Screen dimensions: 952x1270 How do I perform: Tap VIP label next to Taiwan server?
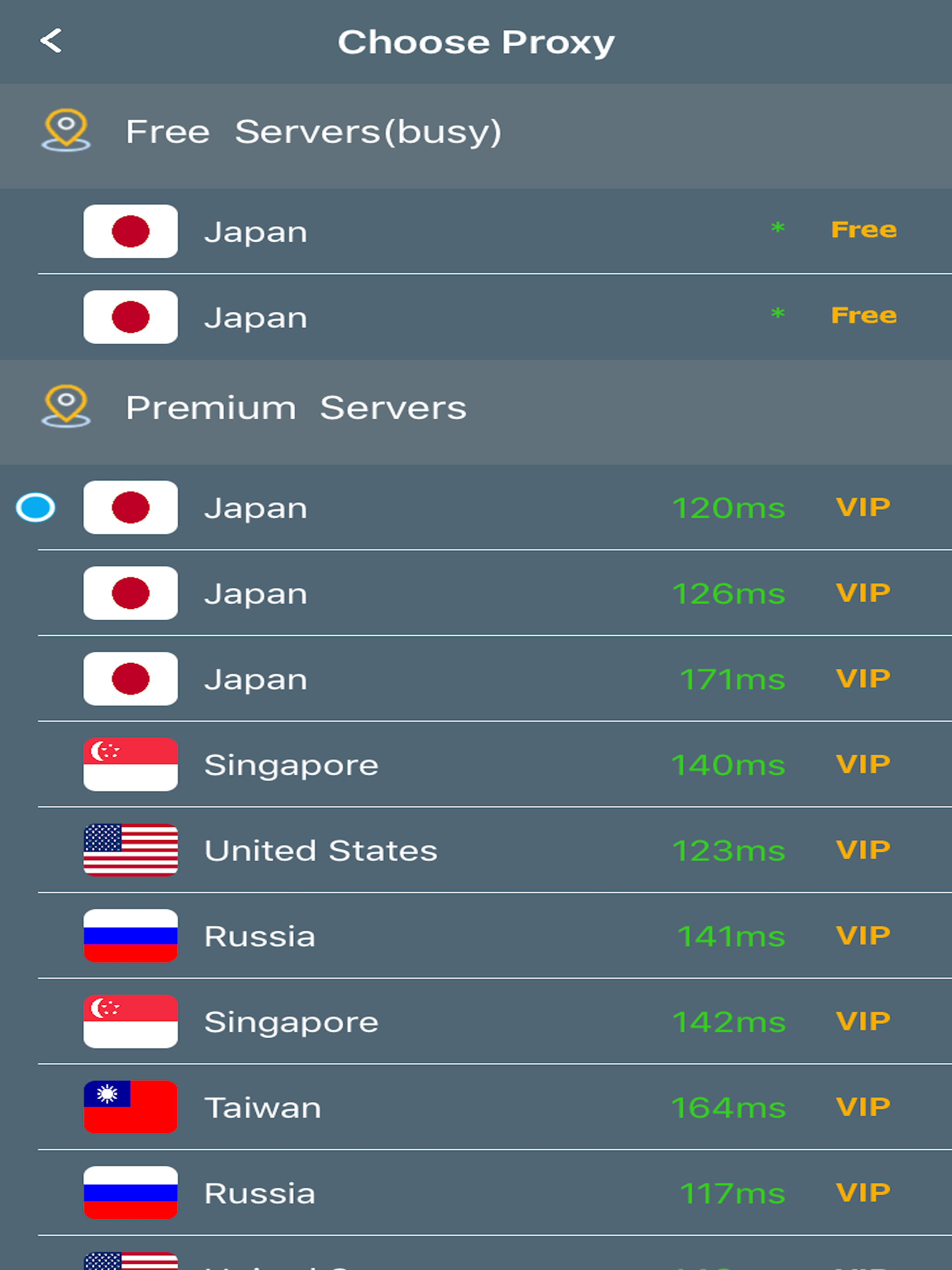(x=863, y=1107)
